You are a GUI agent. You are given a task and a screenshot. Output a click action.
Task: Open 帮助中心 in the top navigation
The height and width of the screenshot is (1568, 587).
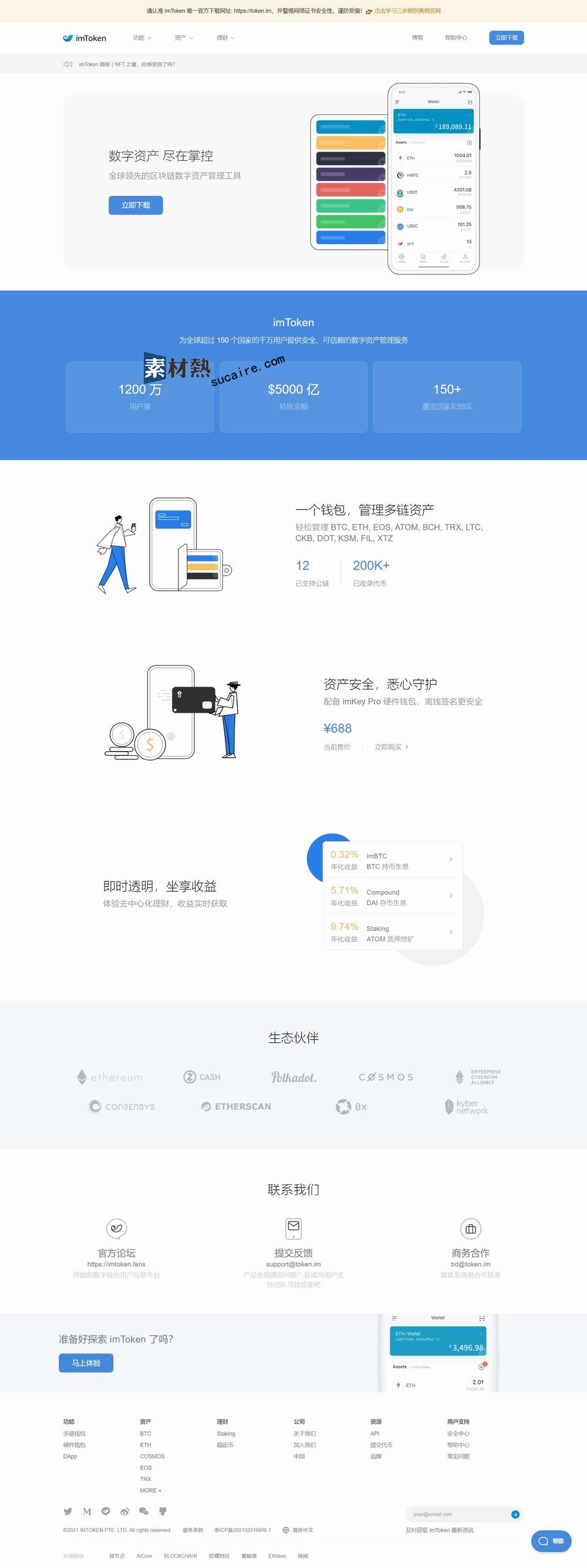pyautogui.click(x=456, y=38)
